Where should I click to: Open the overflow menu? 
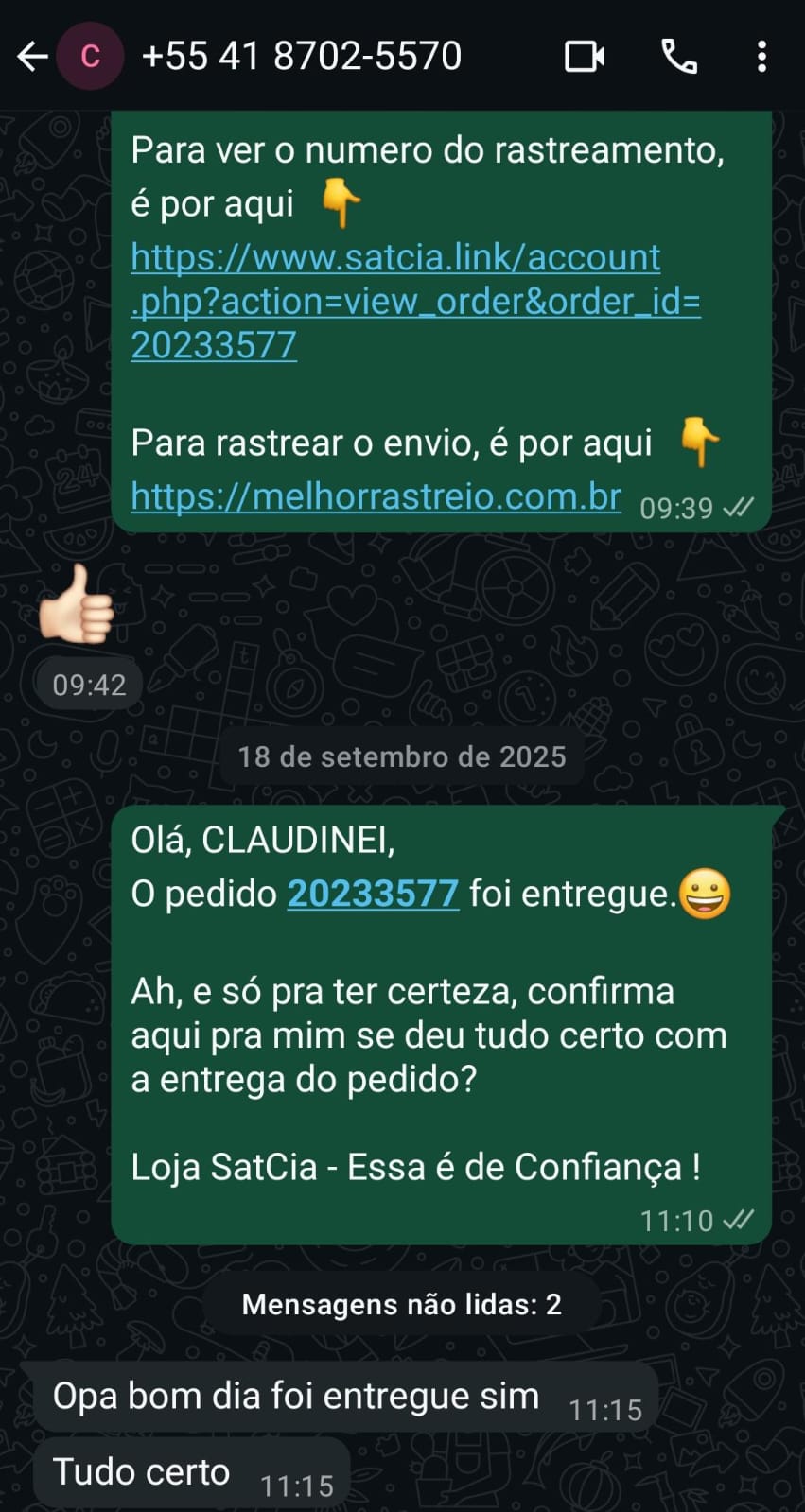761,57
